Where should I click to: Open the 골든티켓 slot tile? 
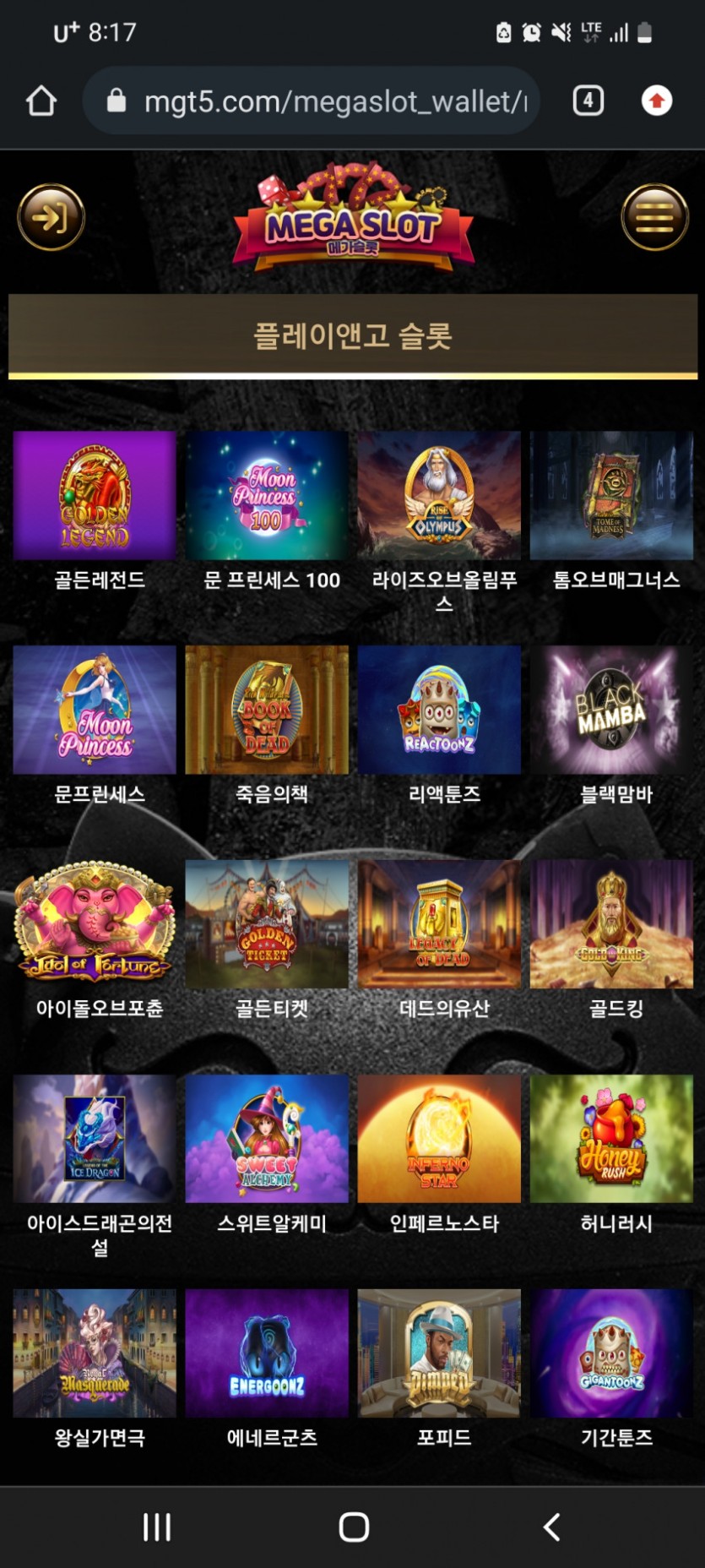point(267,923)
